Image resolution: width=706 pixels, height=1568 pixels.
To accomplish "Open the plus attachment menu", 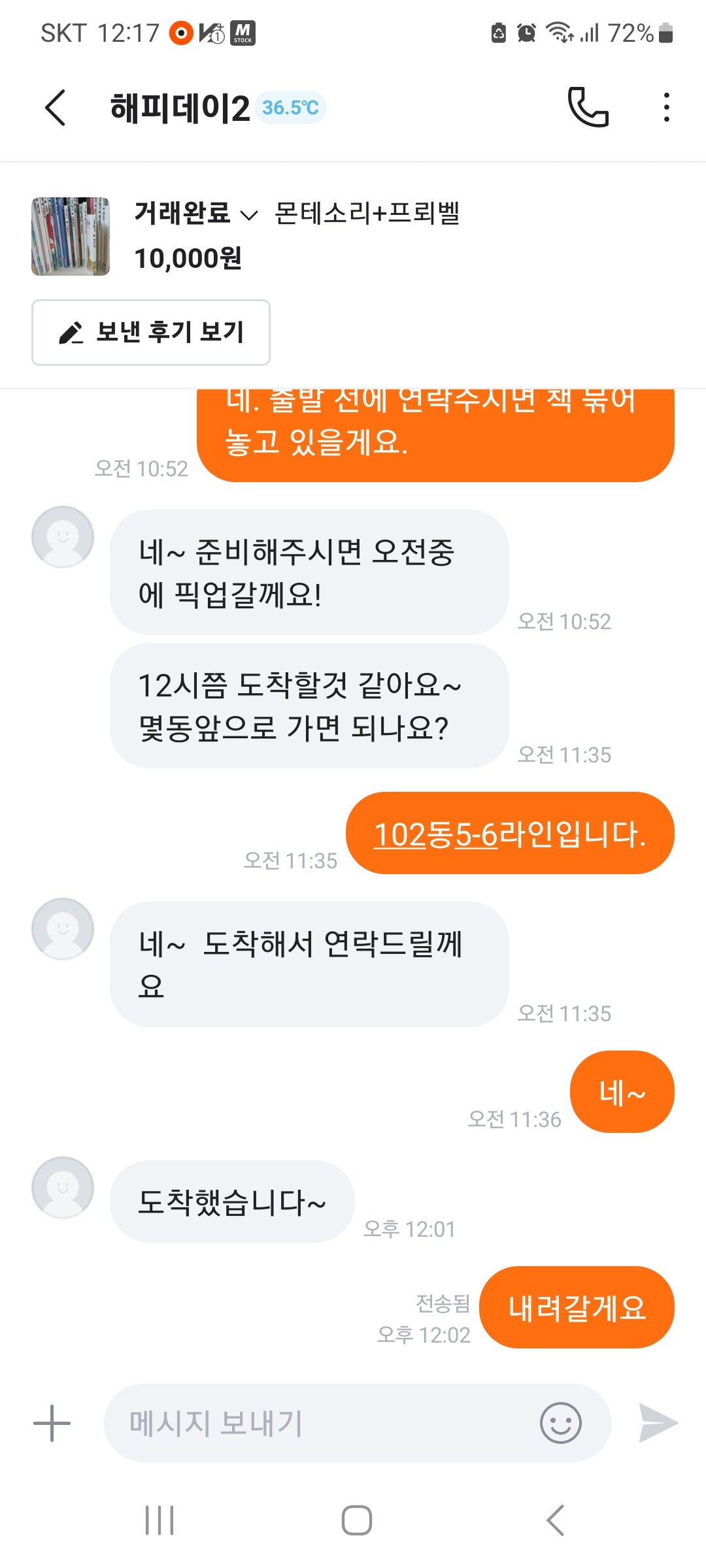I will [x=52, y=1423].
